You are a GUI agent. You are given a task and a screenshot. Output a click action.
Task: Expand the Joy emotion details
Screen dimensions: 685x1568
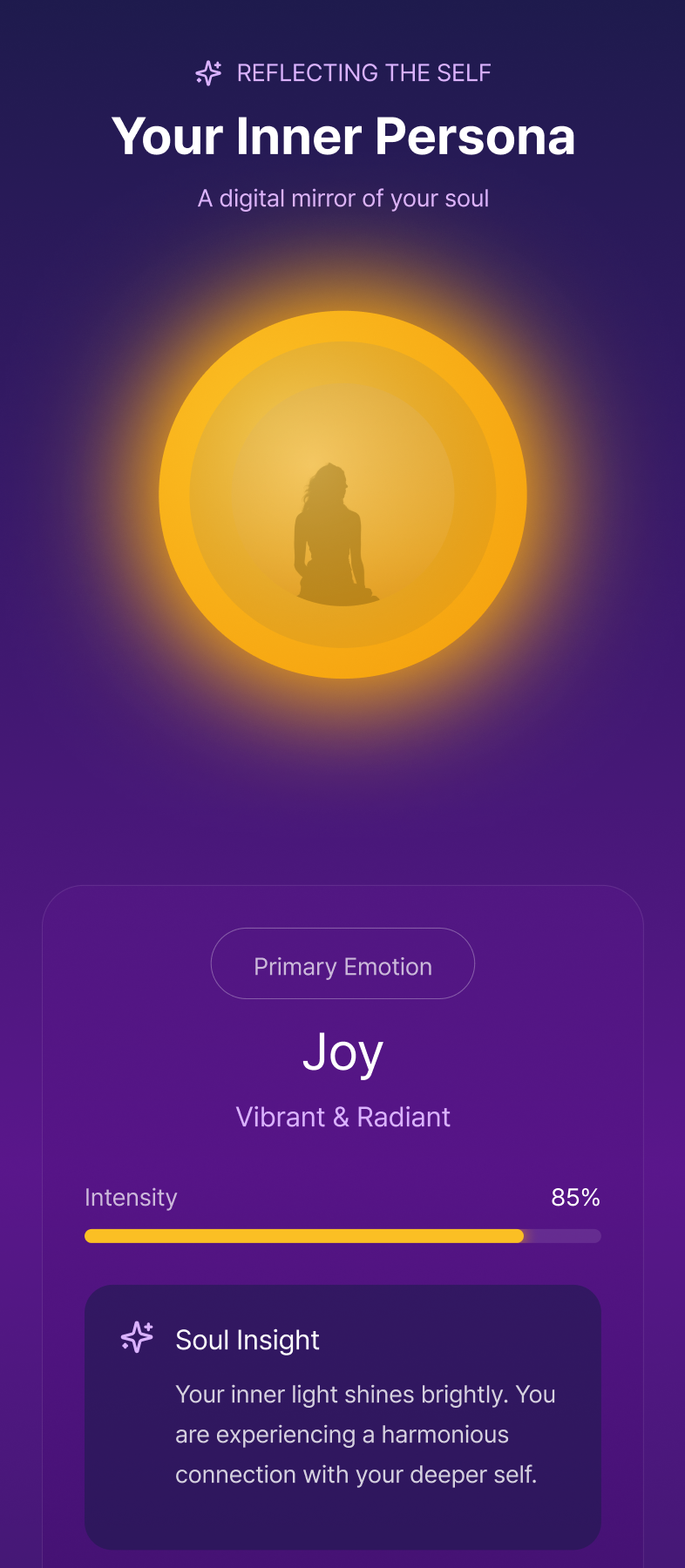coord(342,1051)
